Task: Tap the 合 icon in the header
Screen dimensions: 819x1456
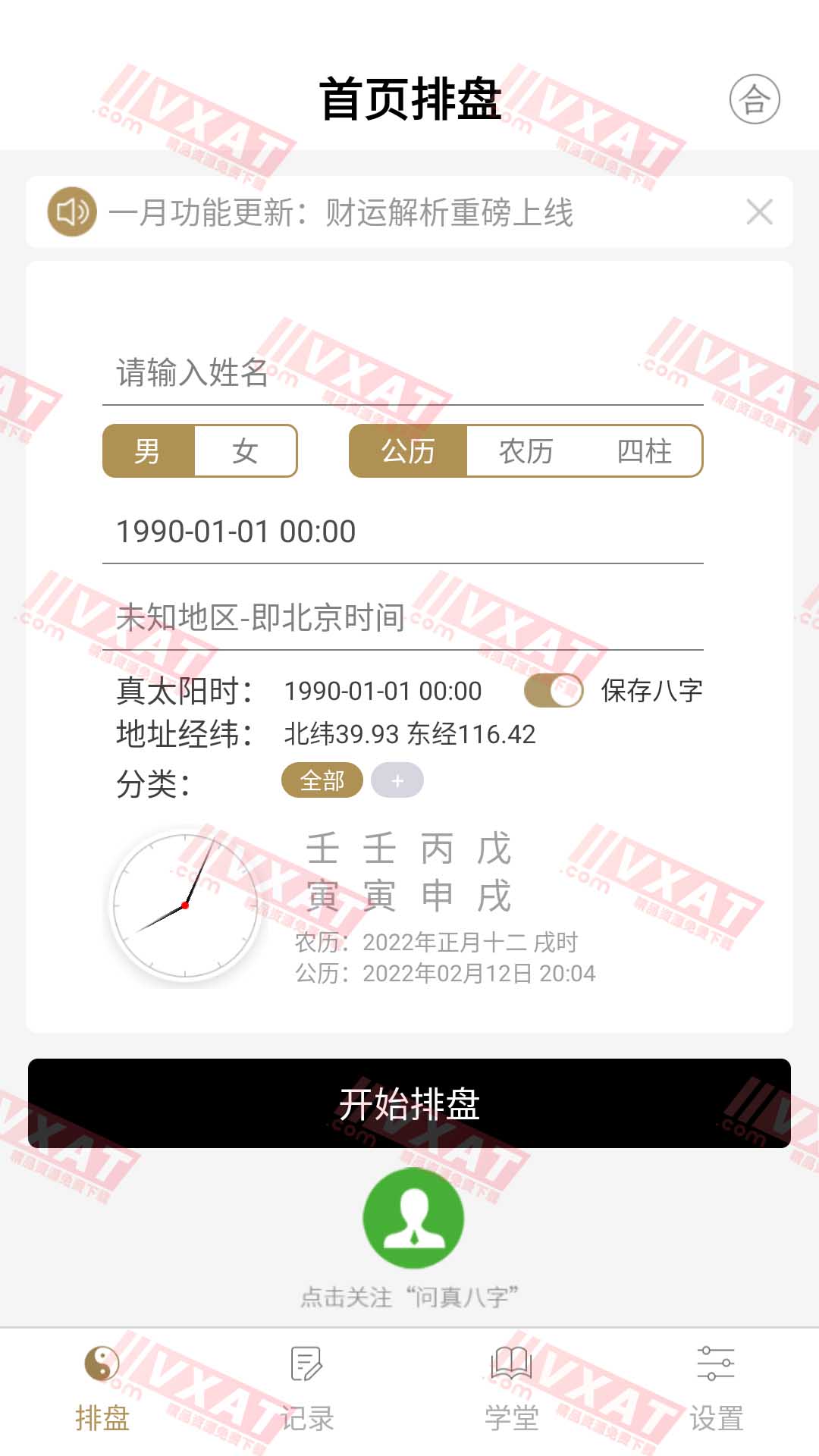Action: [x=755, y=99]
